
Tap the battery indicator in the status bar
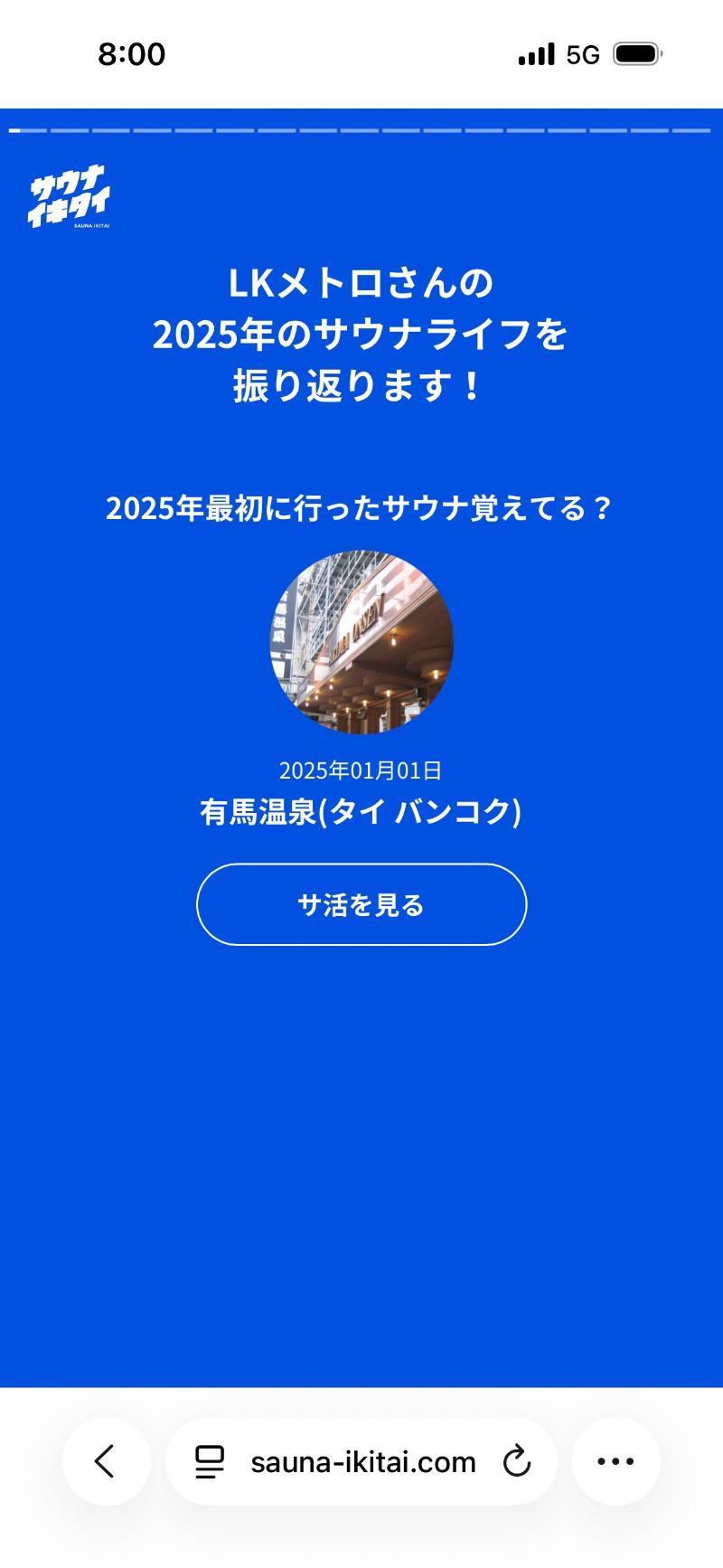tap(635, 54)
